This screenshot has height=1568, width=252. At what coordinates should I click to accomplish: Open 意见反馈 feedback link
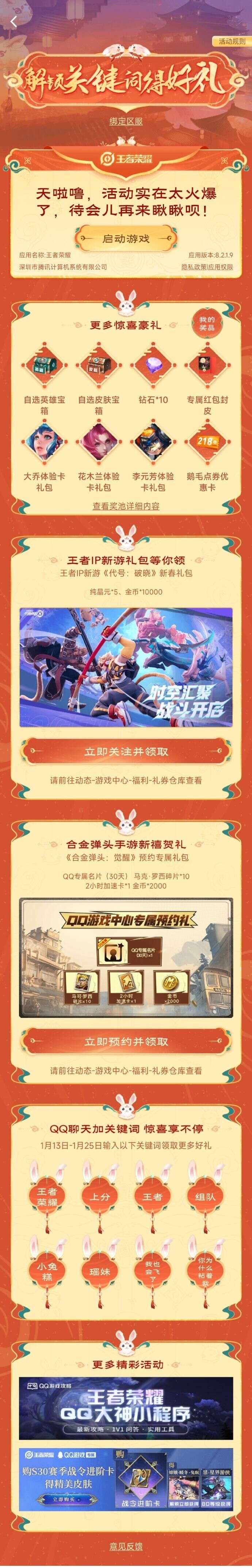[x=126, y=1547]
